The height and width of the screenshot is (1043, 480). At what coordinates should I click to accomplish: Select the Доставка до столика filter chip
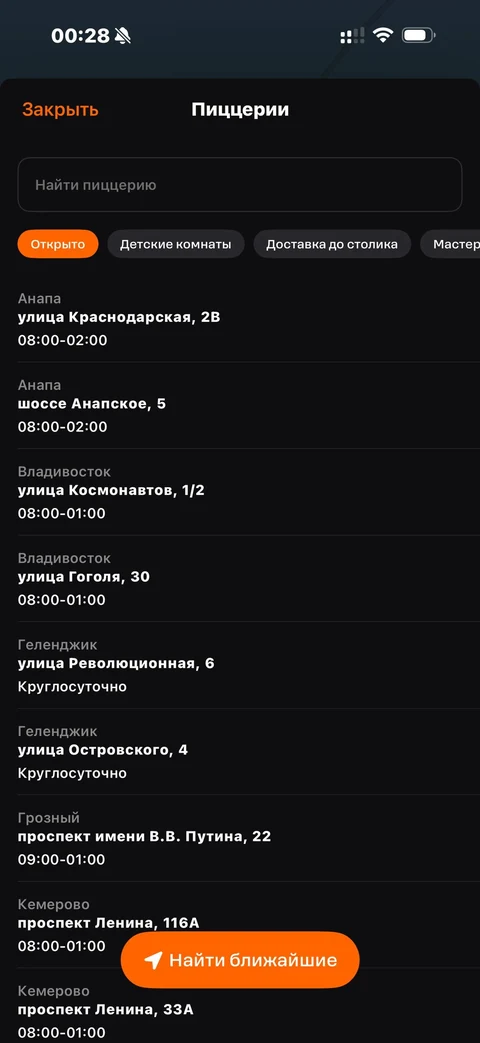click(x=332, y=244)
